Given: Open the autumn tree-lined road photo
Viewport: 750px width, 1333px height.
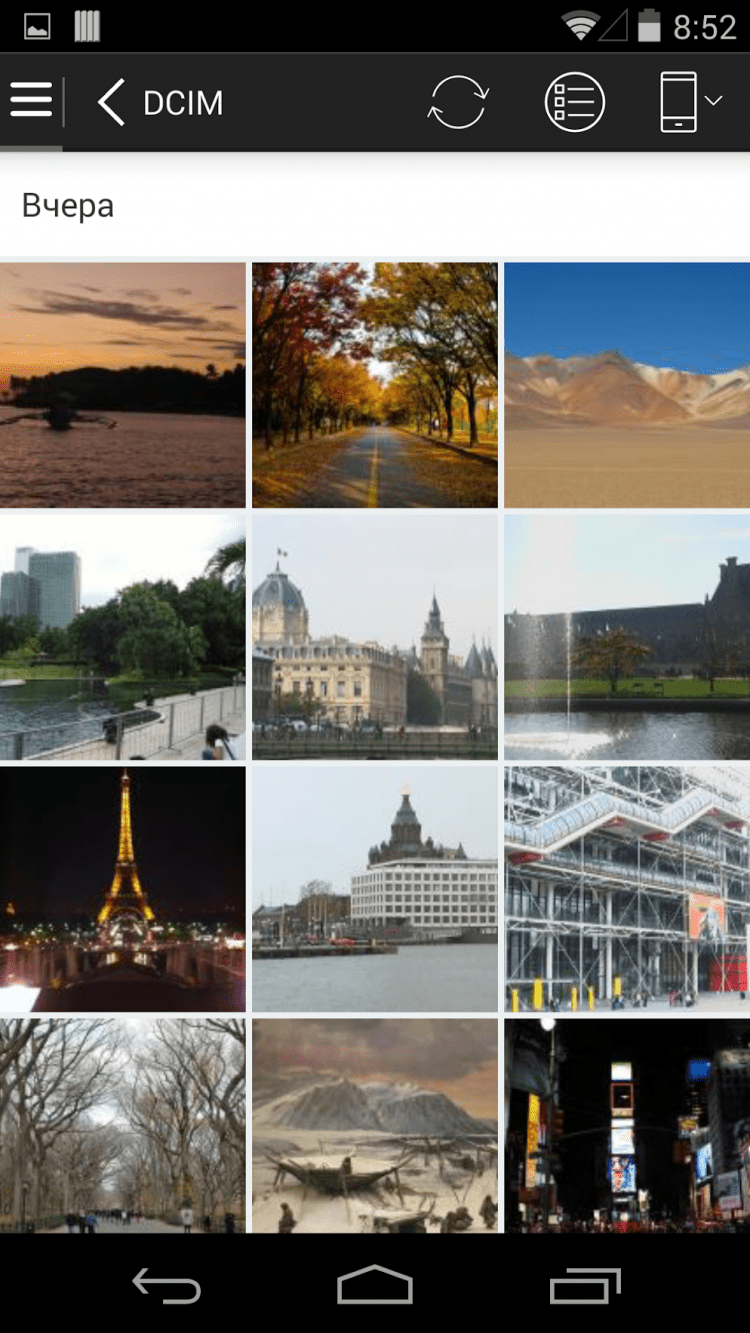Looking at the screenshot, I should pos(375,385).
